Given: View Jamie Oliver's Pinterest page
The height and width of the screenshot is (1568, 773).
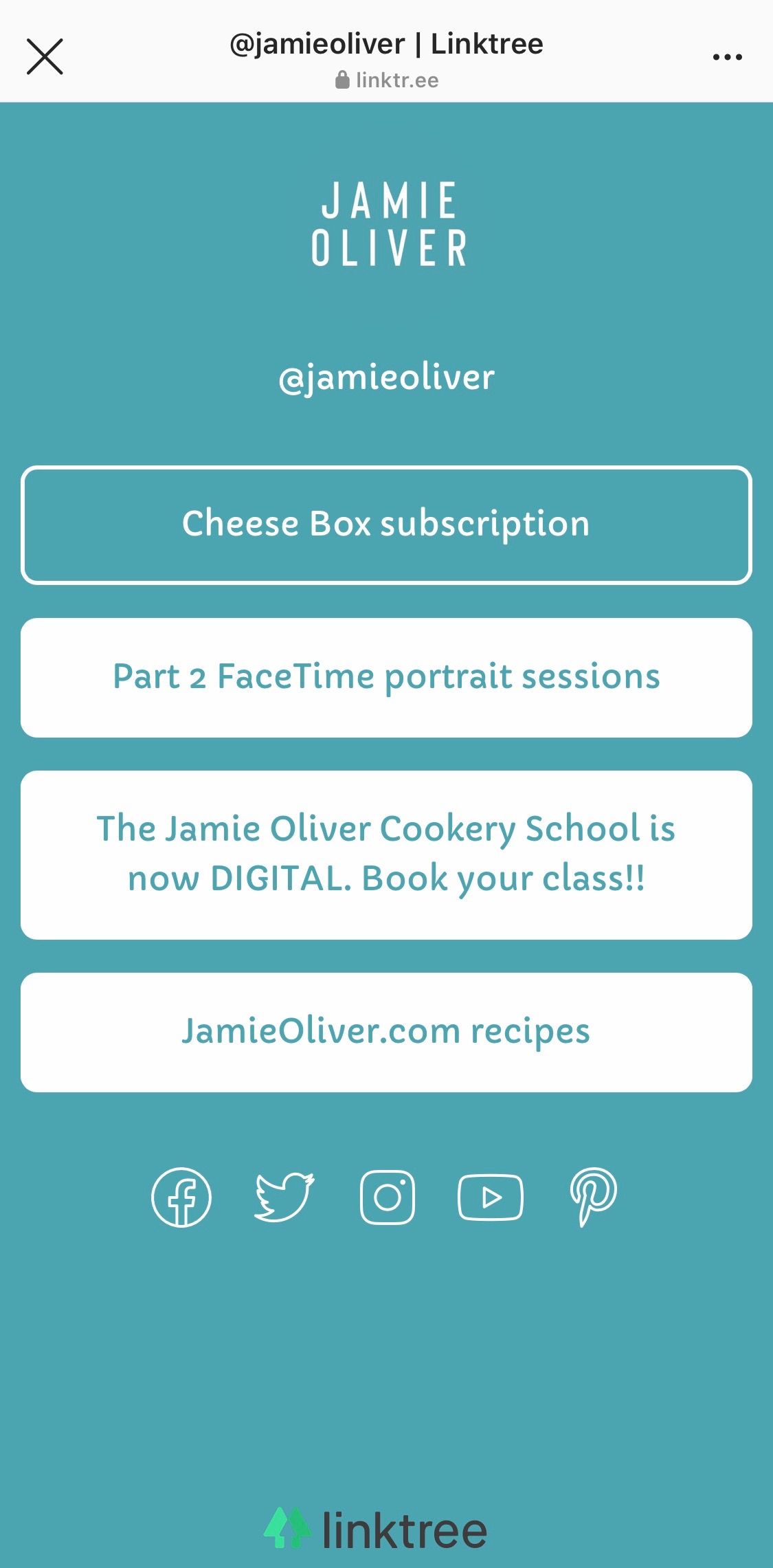Looking at the screenshot, I should click(593, 1197).
